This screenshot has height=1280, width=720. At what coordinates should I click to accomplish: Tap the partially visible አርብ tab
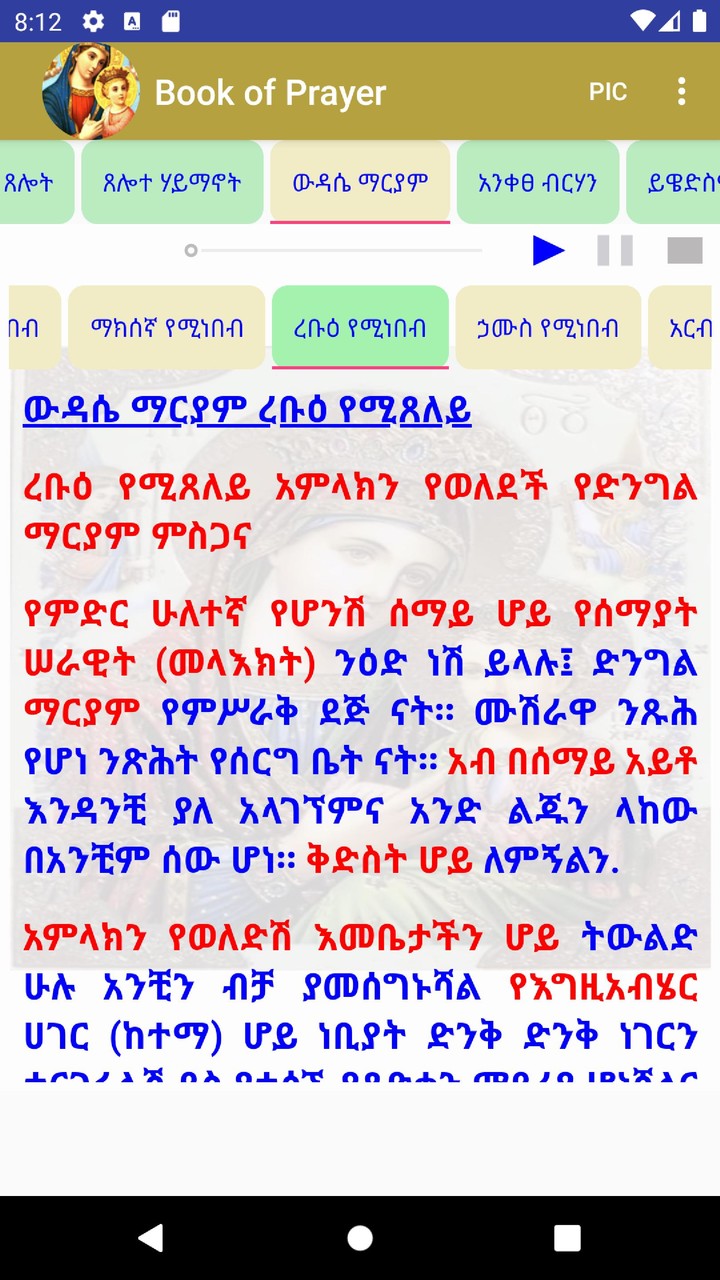click(x=690, y=327)
